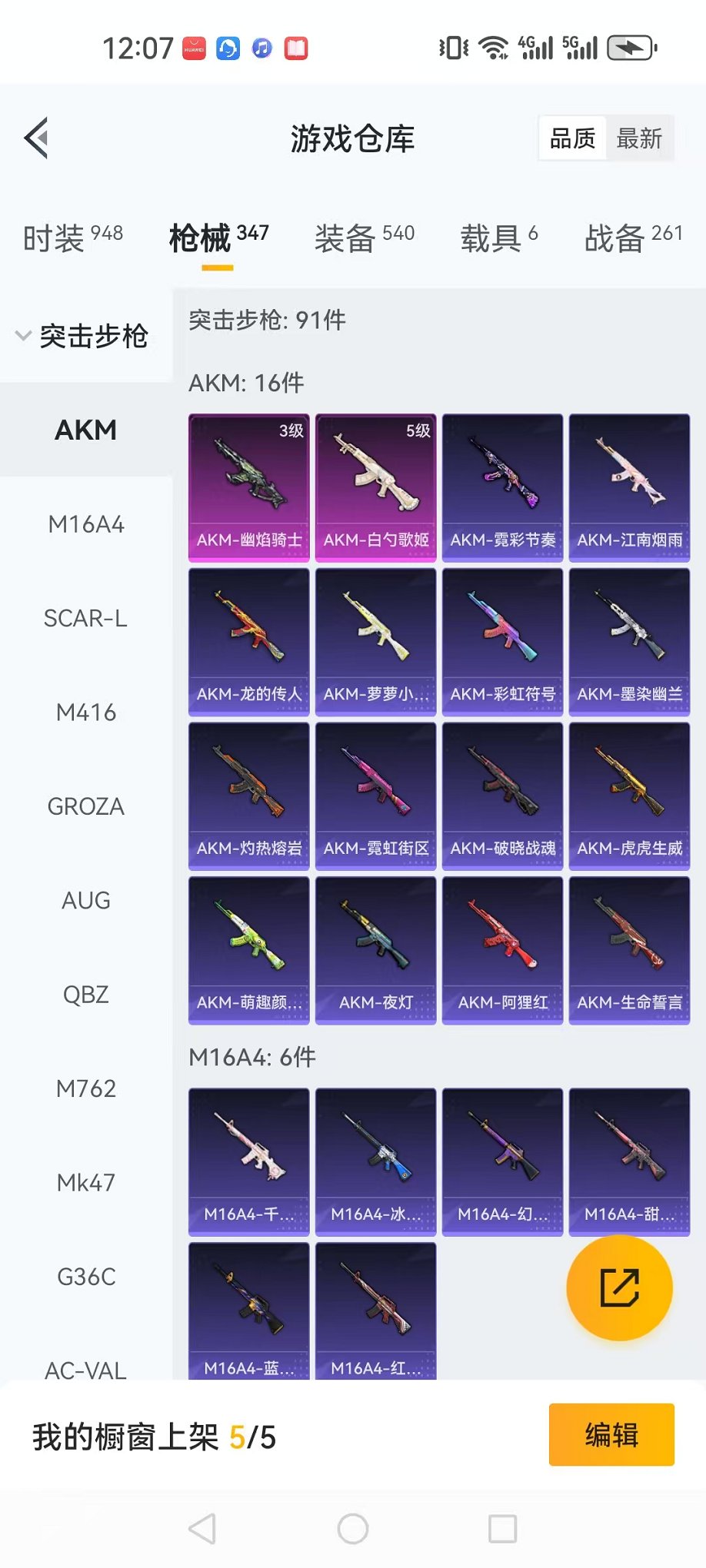Select M16A4 in the weapon list

(86, 525)
